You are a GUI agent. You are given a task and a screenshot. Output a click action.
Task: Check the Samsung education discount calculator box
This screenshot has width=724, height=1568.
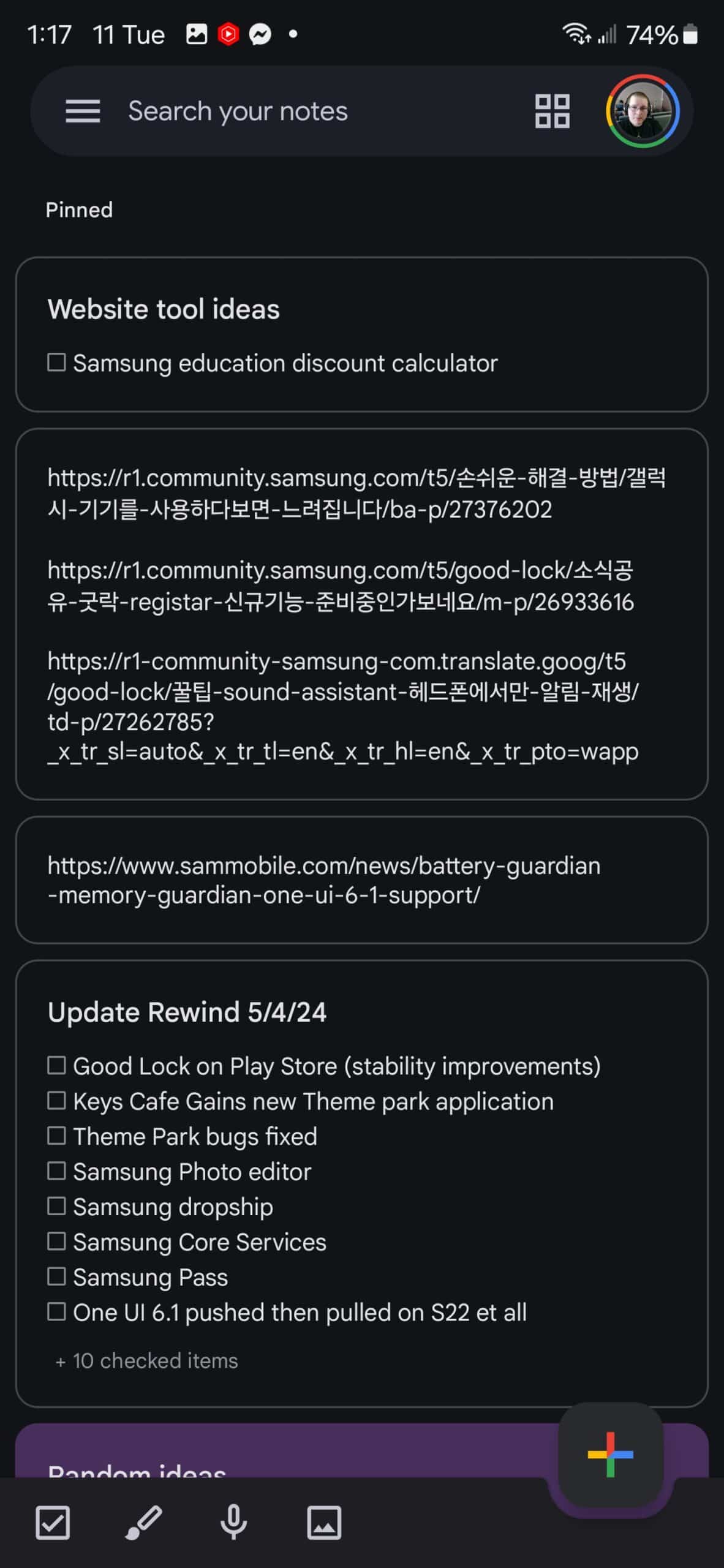click(56, 363)
